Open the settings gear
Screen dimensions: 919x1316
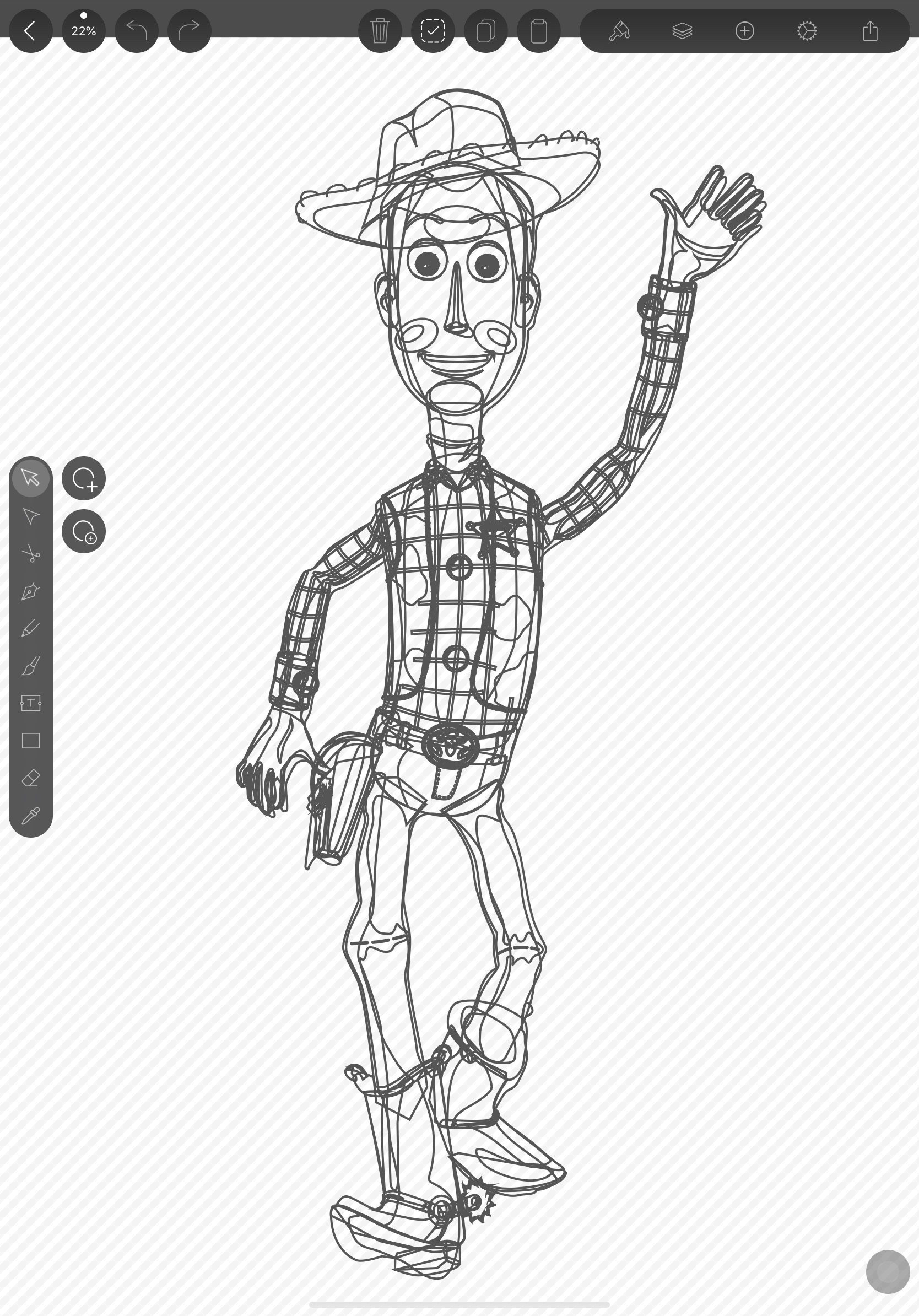(x=807, y=31)
